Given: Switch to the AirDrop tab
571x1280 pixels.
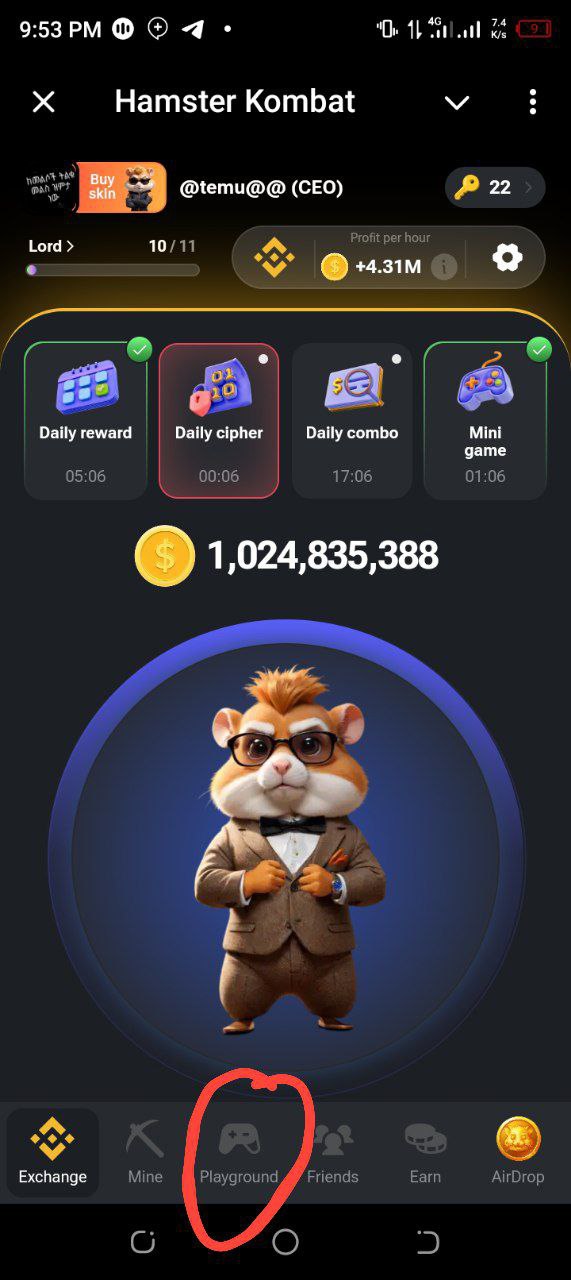Looking at the screenshot, I should point(518,1153).
